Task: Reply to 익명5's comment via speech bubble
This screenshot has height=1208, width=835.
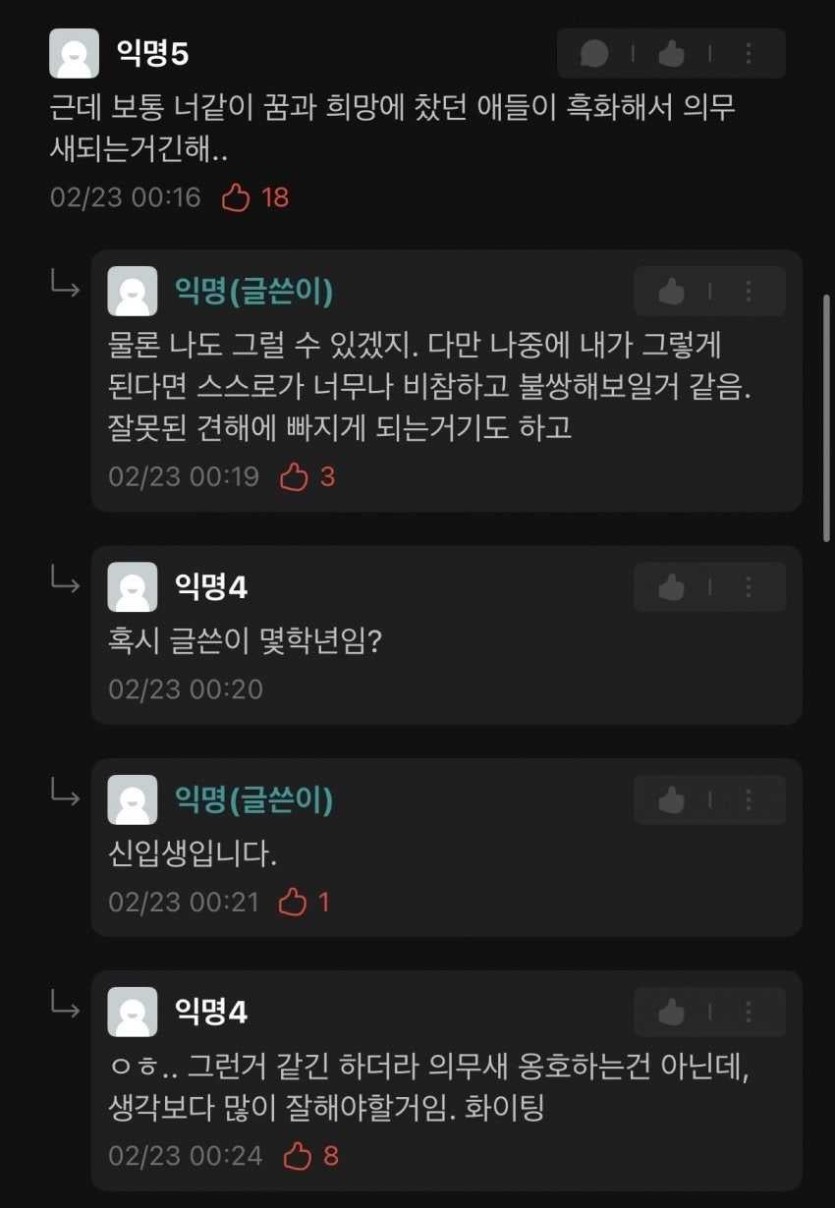Action: tap(594, 54)
